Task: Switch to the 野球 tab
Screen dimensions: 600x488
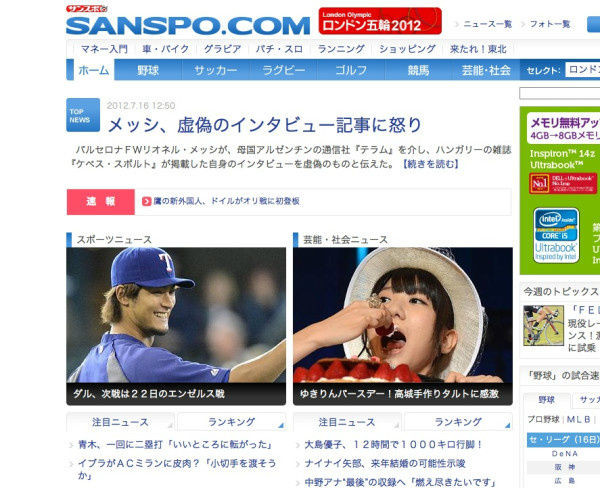Action: pyautogui.click(x=148, y=70)
